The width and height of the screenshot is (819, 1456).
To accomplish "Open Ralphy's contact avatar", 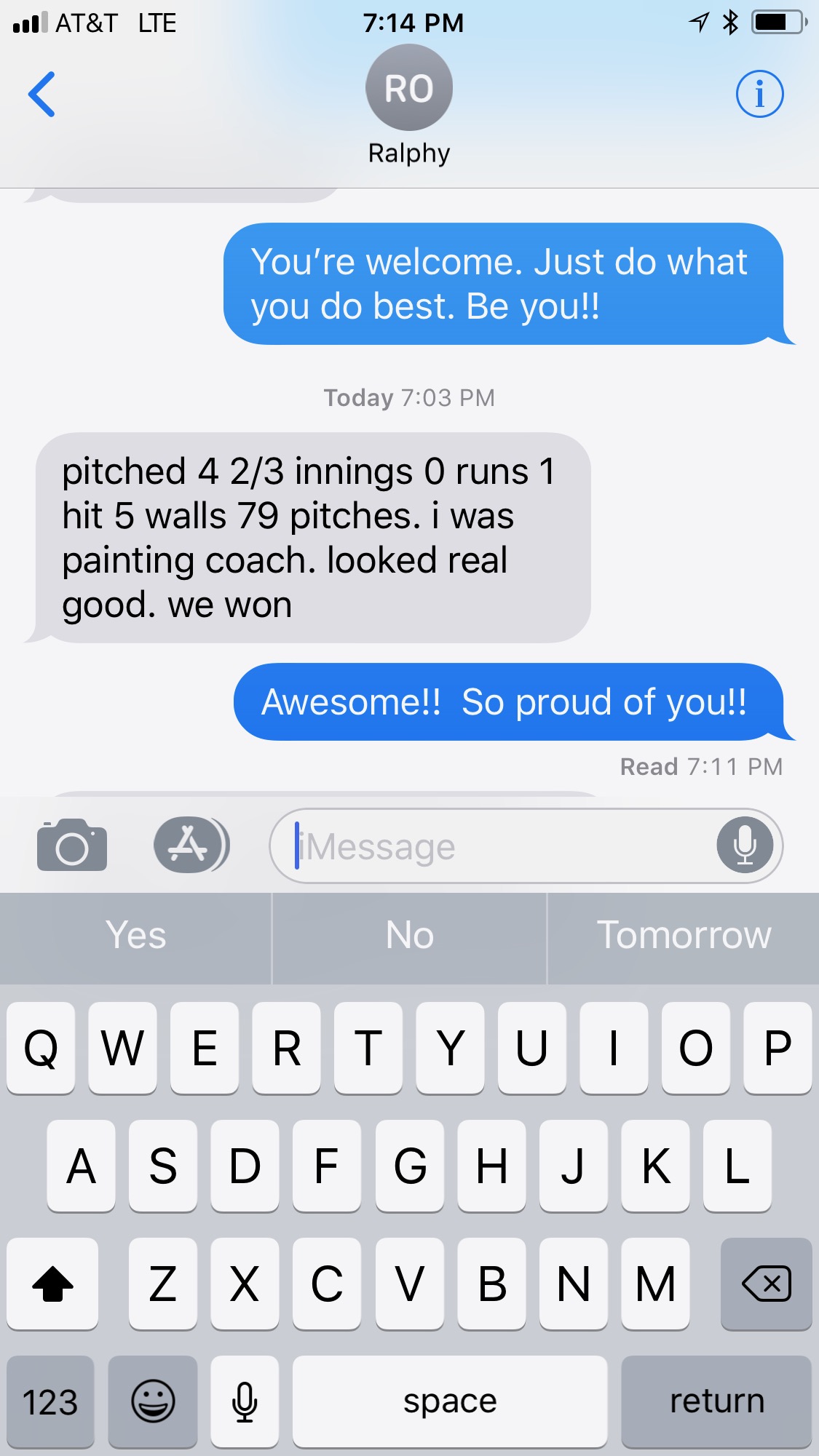I will (409, 87).
